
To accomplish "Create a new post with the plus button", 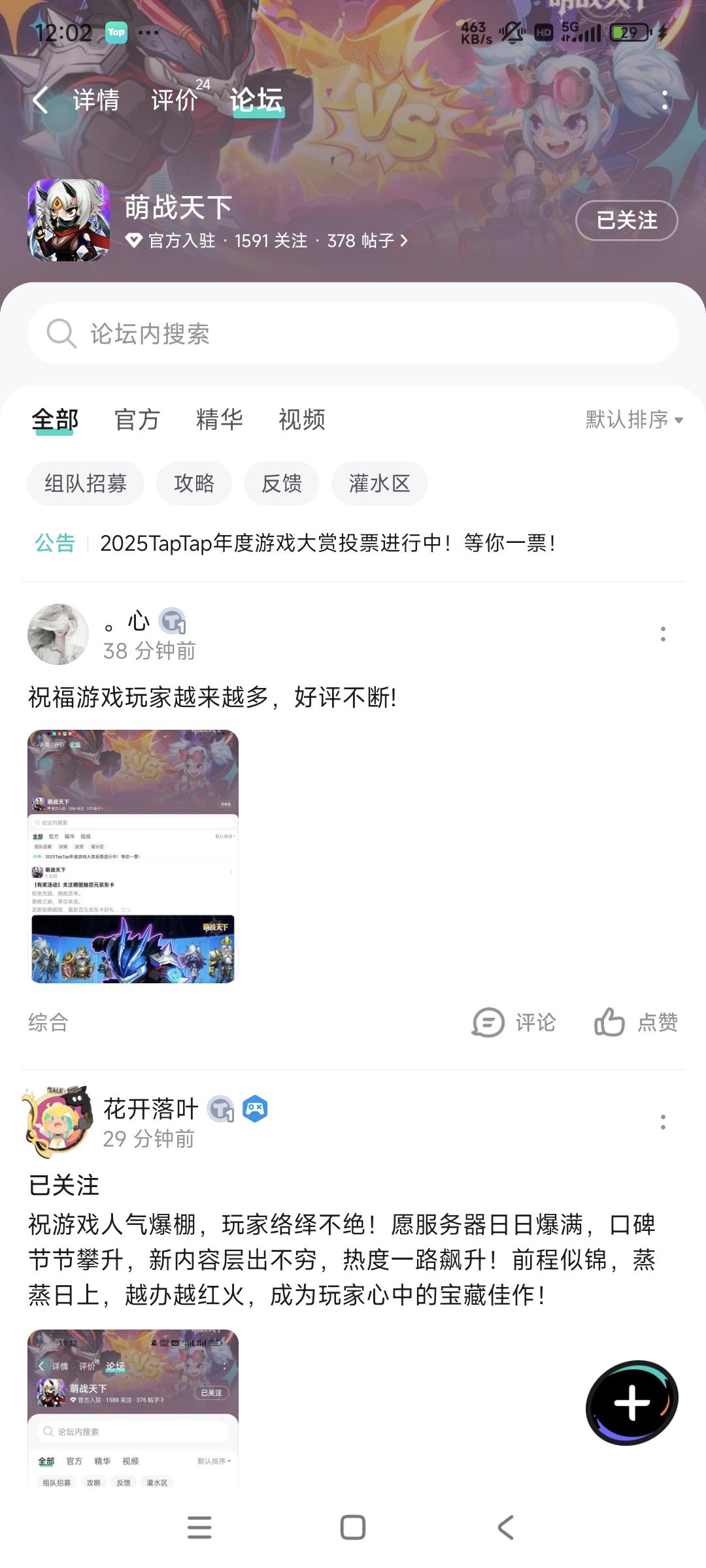I will (x=632, y=1403).
